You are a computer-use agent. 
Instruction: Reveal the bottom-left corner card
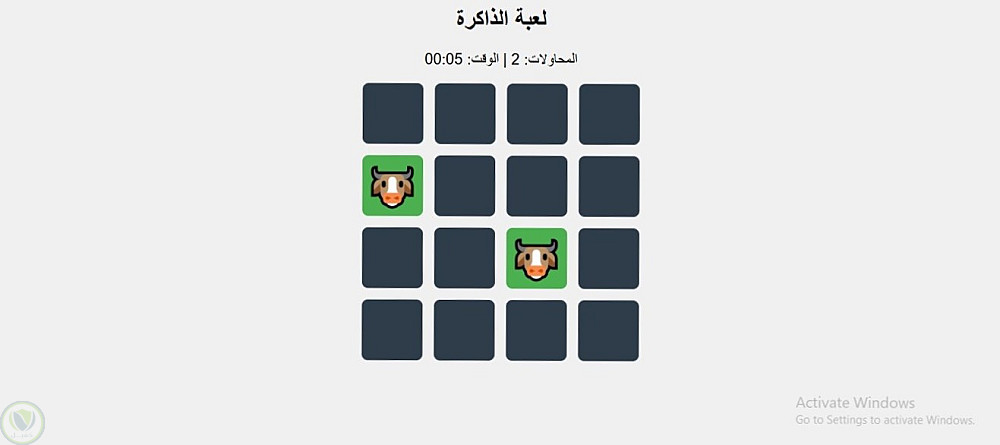click(x=393, y=330)
